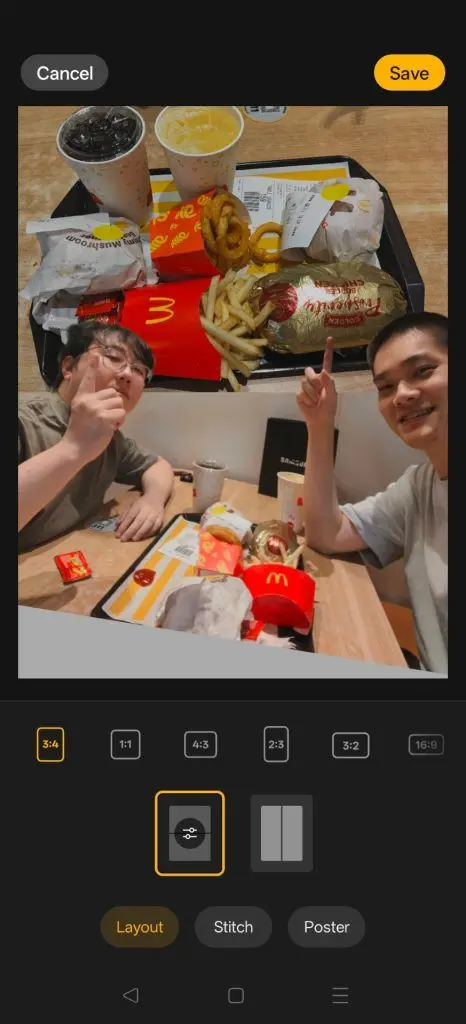
Task: Switch to the Poster mode
Action: (326, 927)
